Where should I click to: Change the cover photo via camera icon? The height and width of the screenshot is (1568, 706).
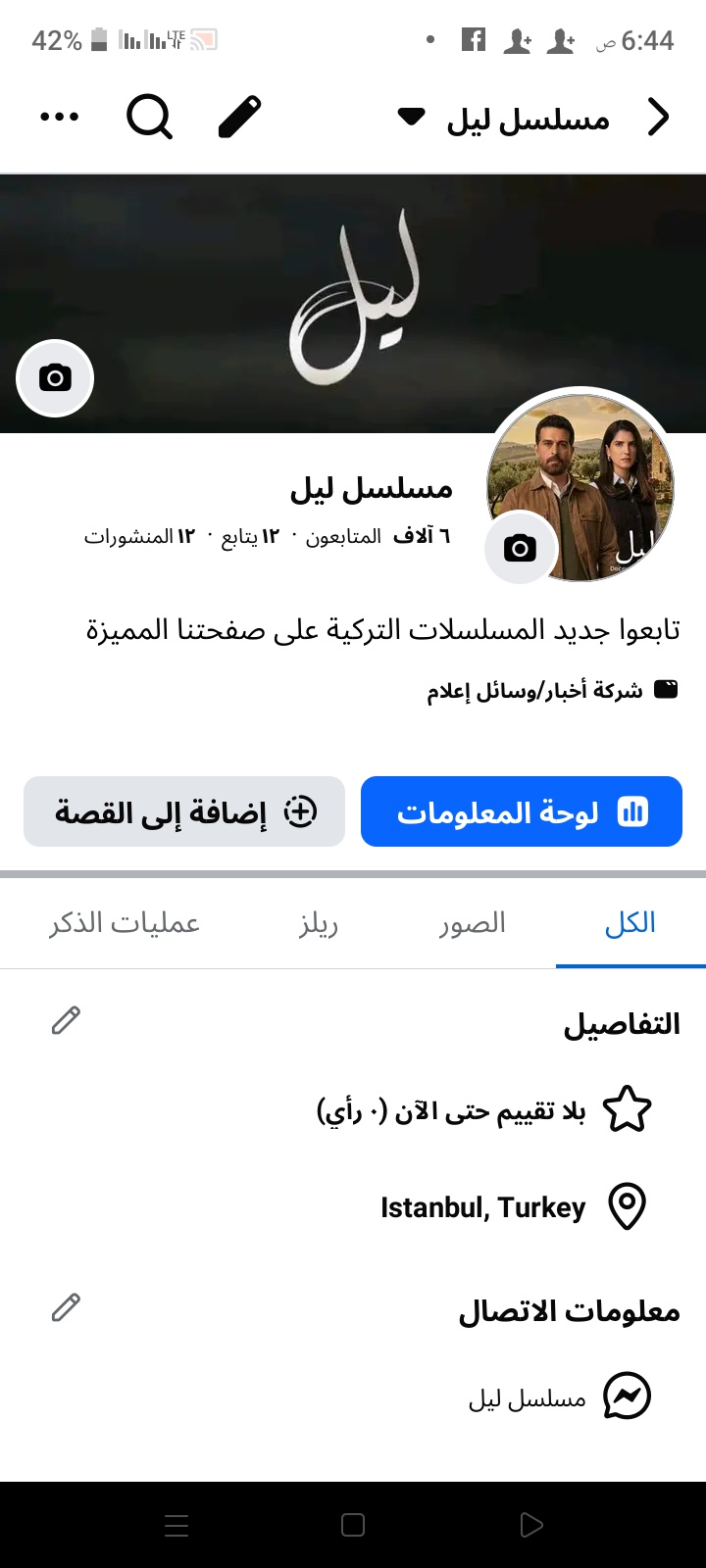pos(55,378)
